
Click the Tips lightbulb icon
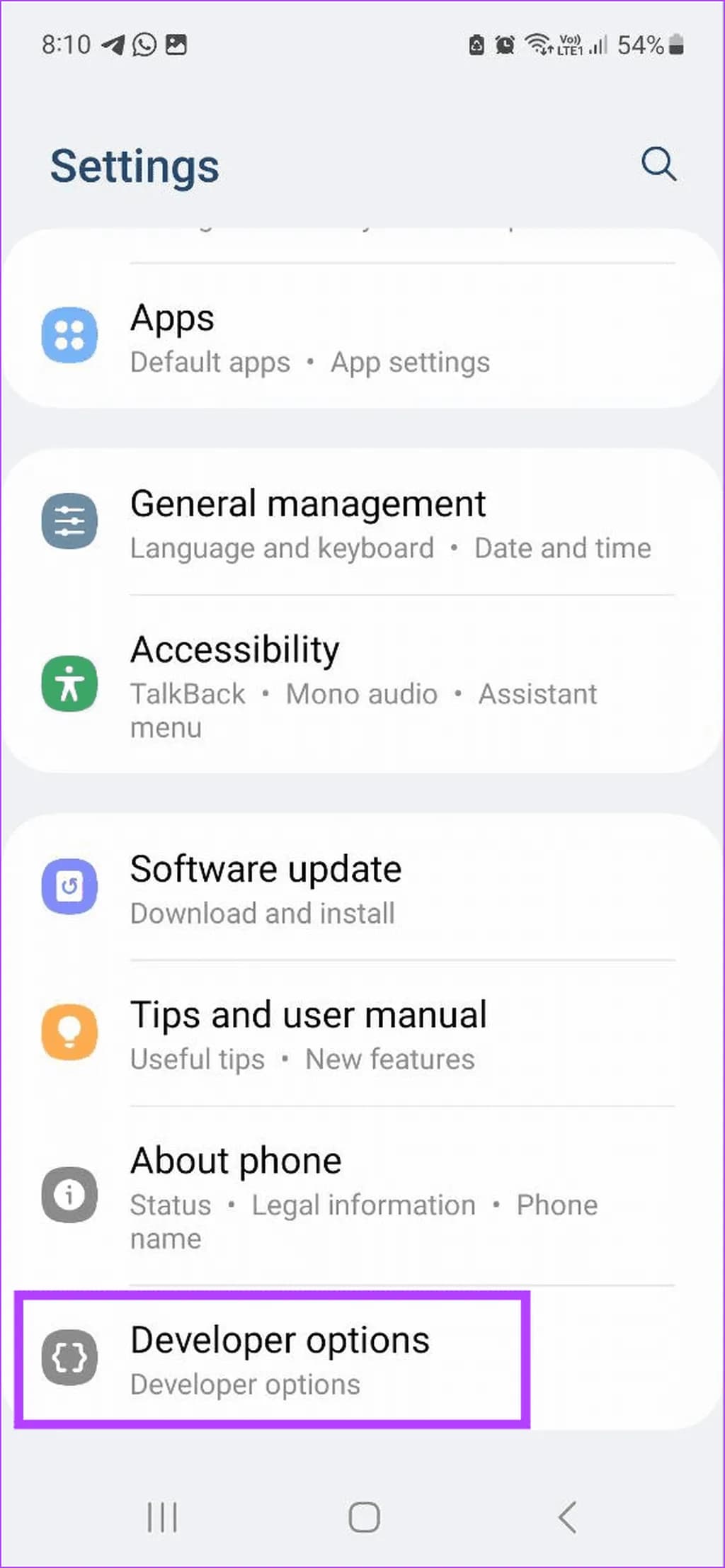point(69,1033)
